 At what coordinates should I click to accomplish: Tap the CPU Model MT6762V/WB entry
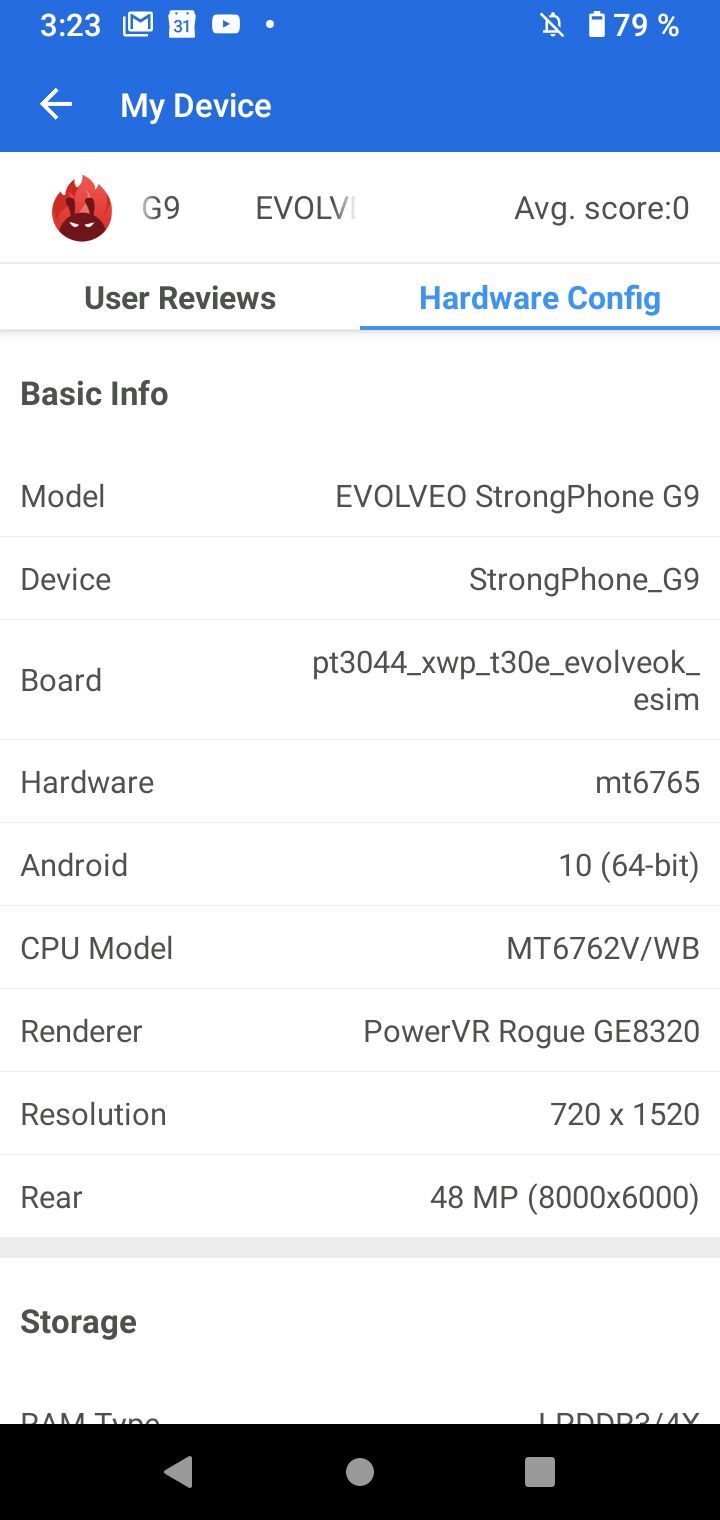pos(360,948)
